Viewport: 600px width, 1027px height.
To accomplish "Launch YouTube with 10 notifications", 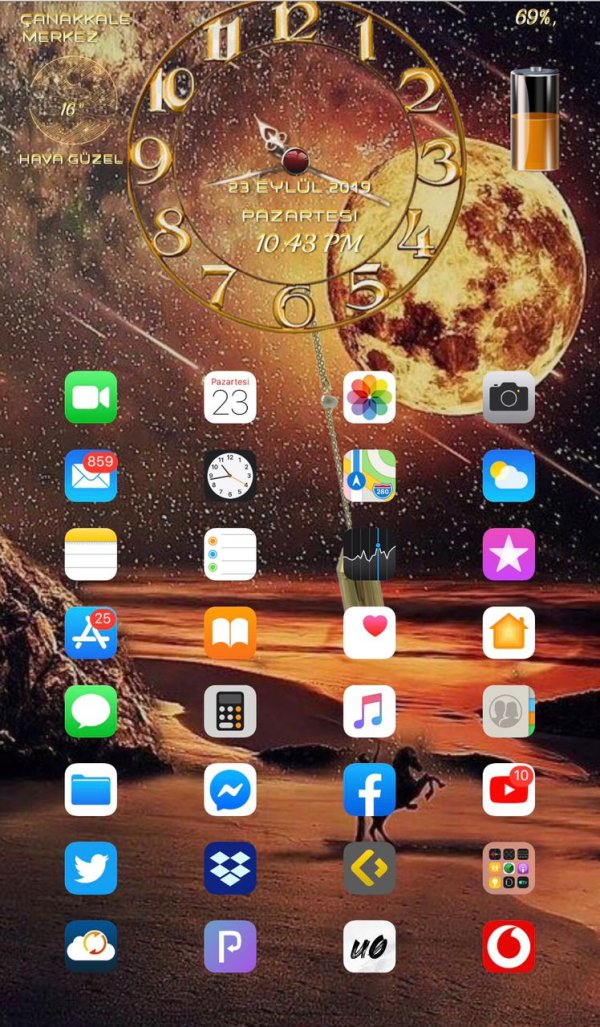I will pos(508,790).
